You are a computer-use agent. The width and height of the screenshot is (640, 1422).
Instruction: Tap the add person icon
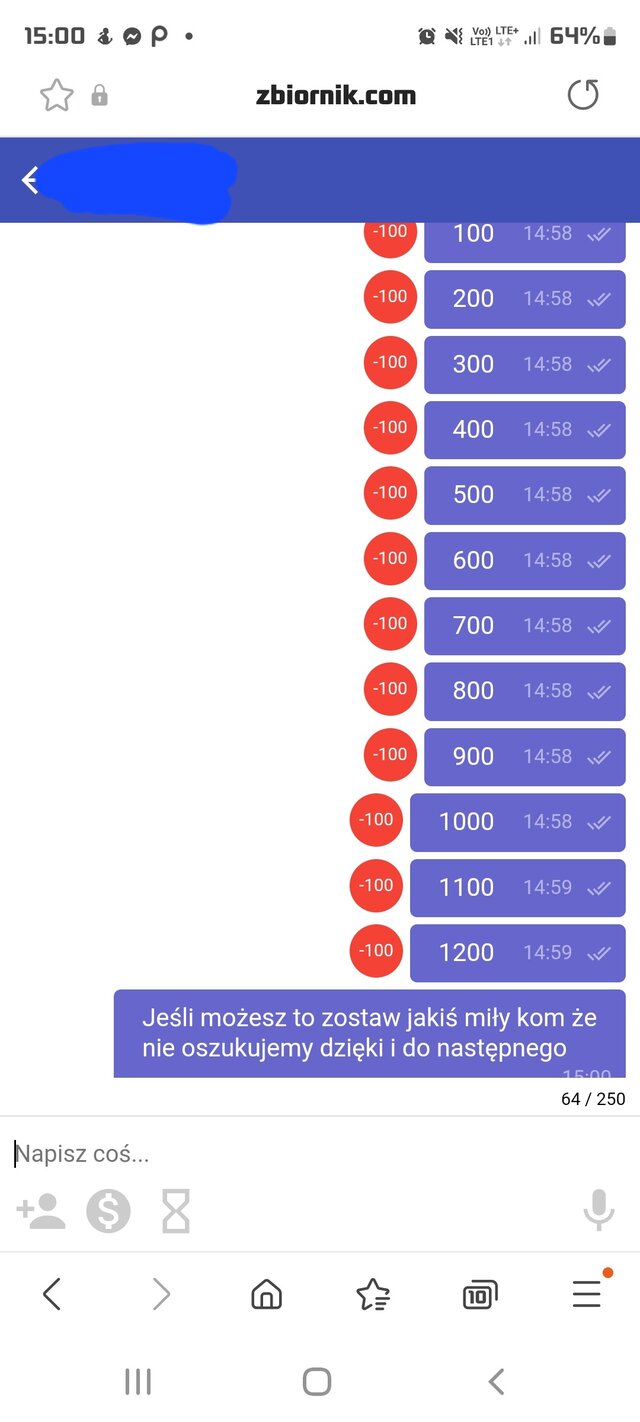(x=41, y=1212)
